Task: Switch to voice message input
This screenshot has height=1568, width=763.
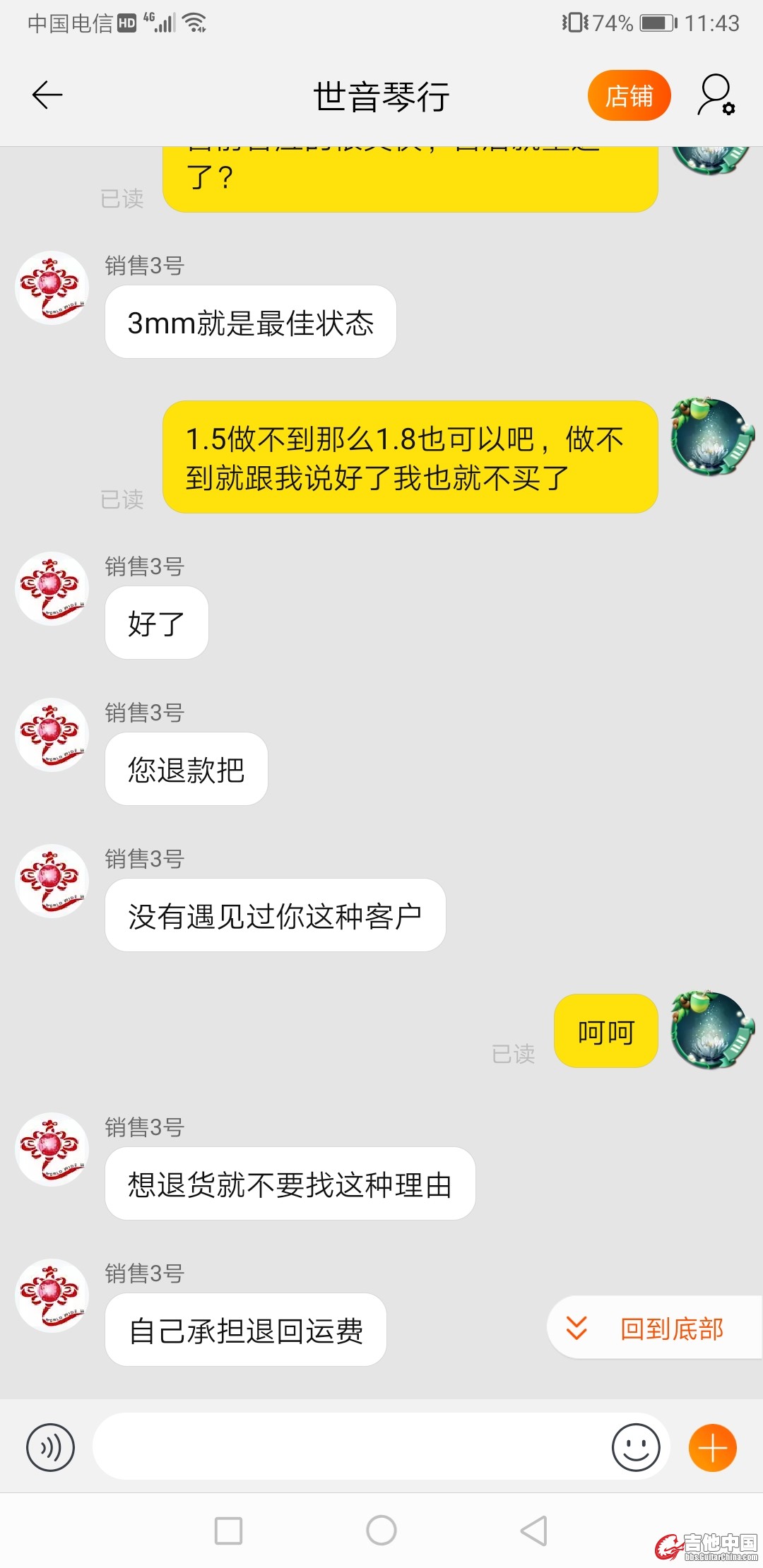Action: coord(50,1447)
